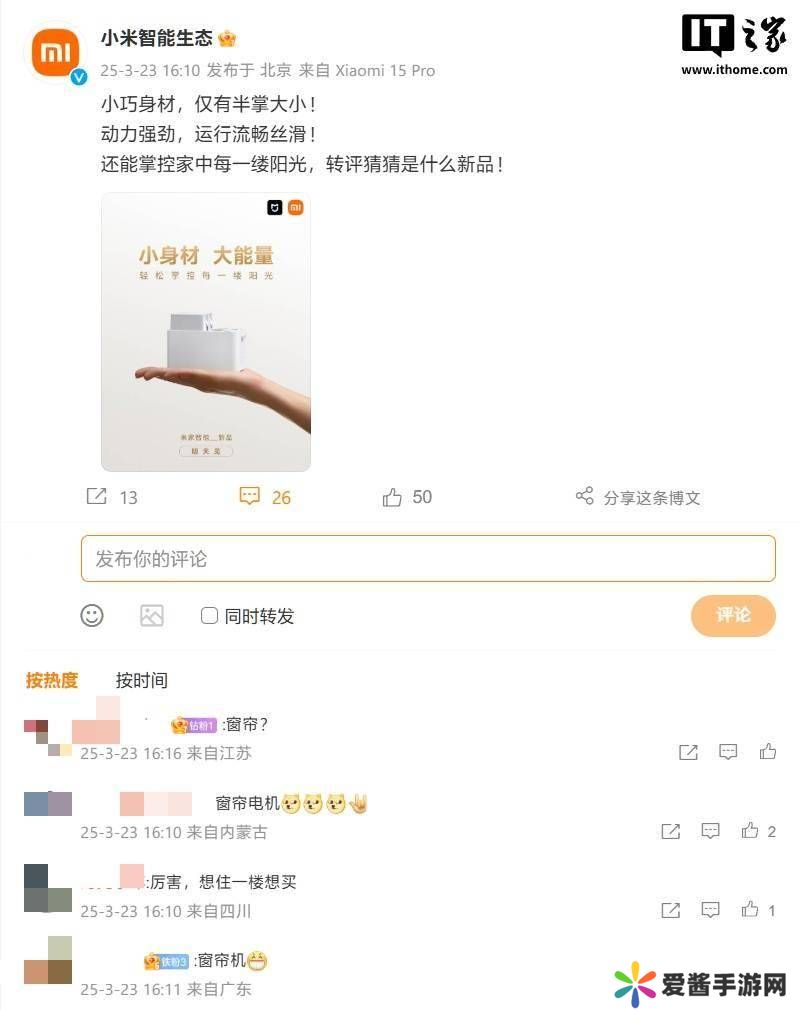800x1010 pixels.
Task: Reply to the 窗帘电机 comment
Action: pos(711,831)
